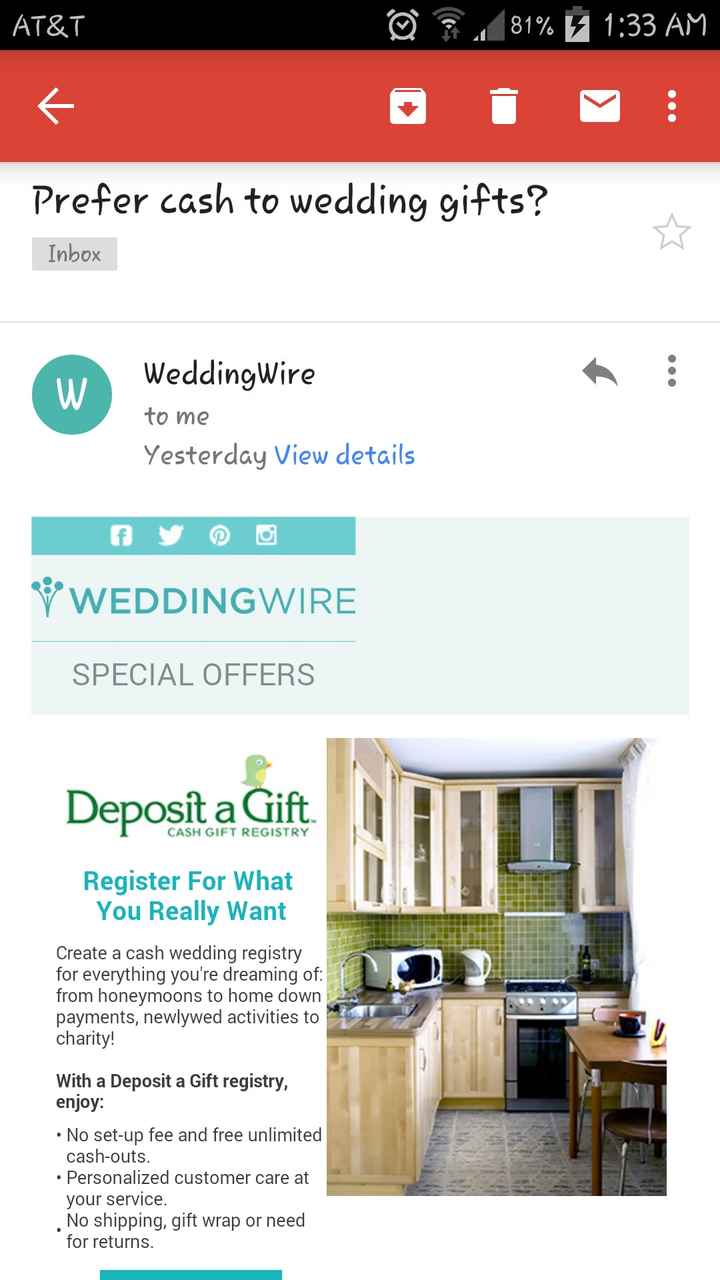The height and width of the screenshot is (1280, 720).
Task: Reply to WeddingWire
Action: 599,373
